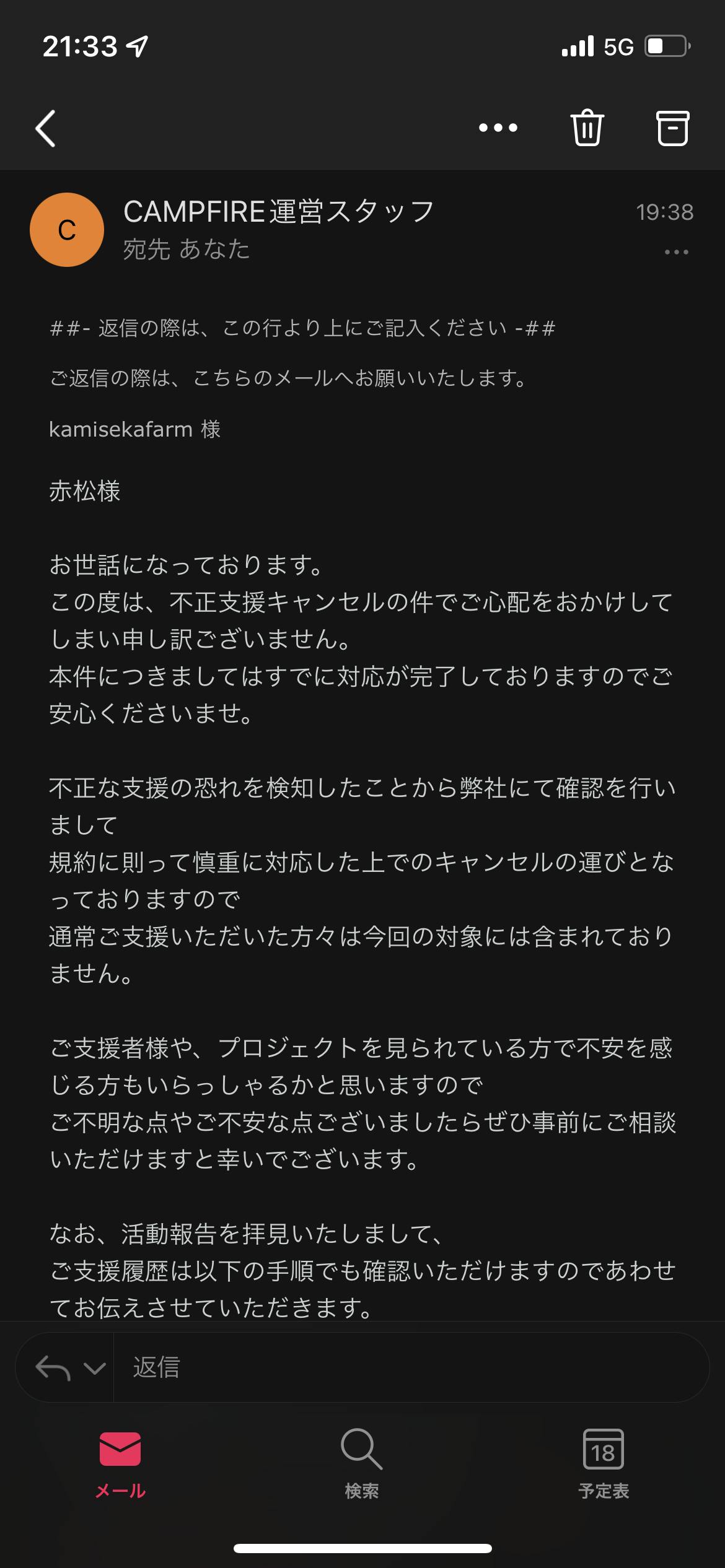Delete this email with the trash icon
Image resolution: width=725 pixels, height=1568 pixels.
coord(586,128)
